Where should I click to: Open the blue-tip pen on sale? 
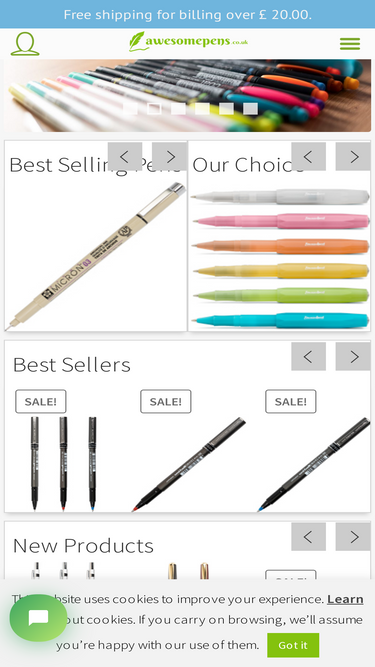tap(313, 464)
